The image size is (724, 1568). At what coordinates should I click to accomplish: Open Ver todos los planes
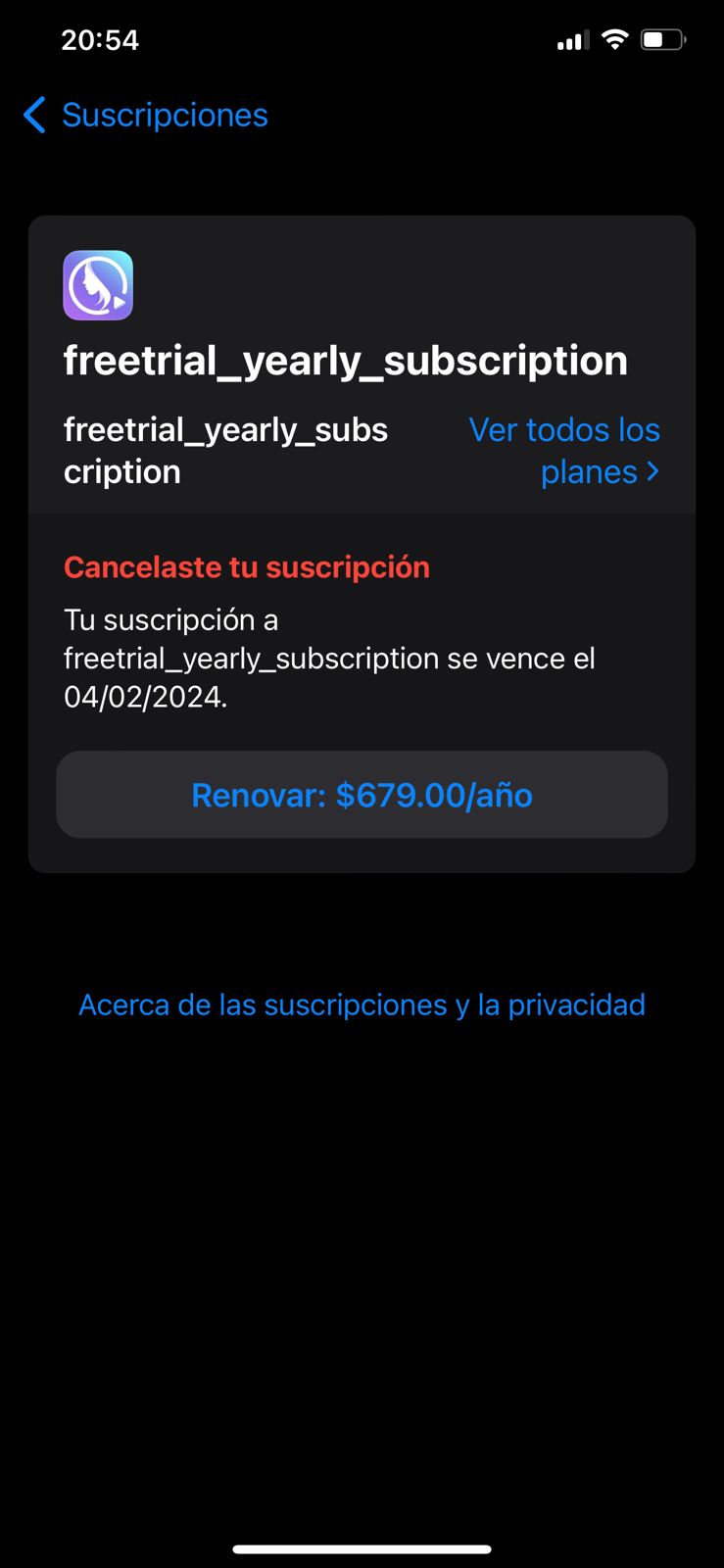pyautogui.click(x=564, y=451)
